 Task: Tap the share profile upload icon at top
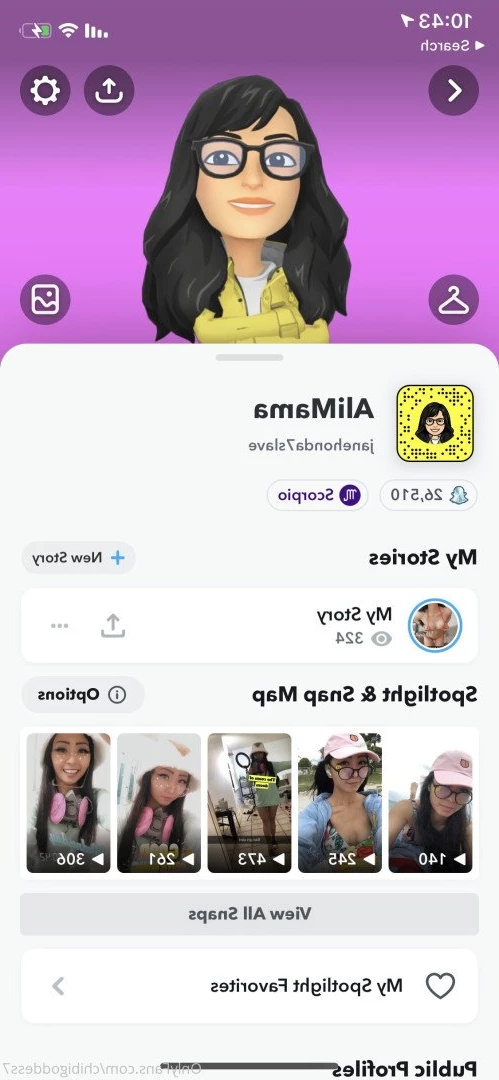109,90
